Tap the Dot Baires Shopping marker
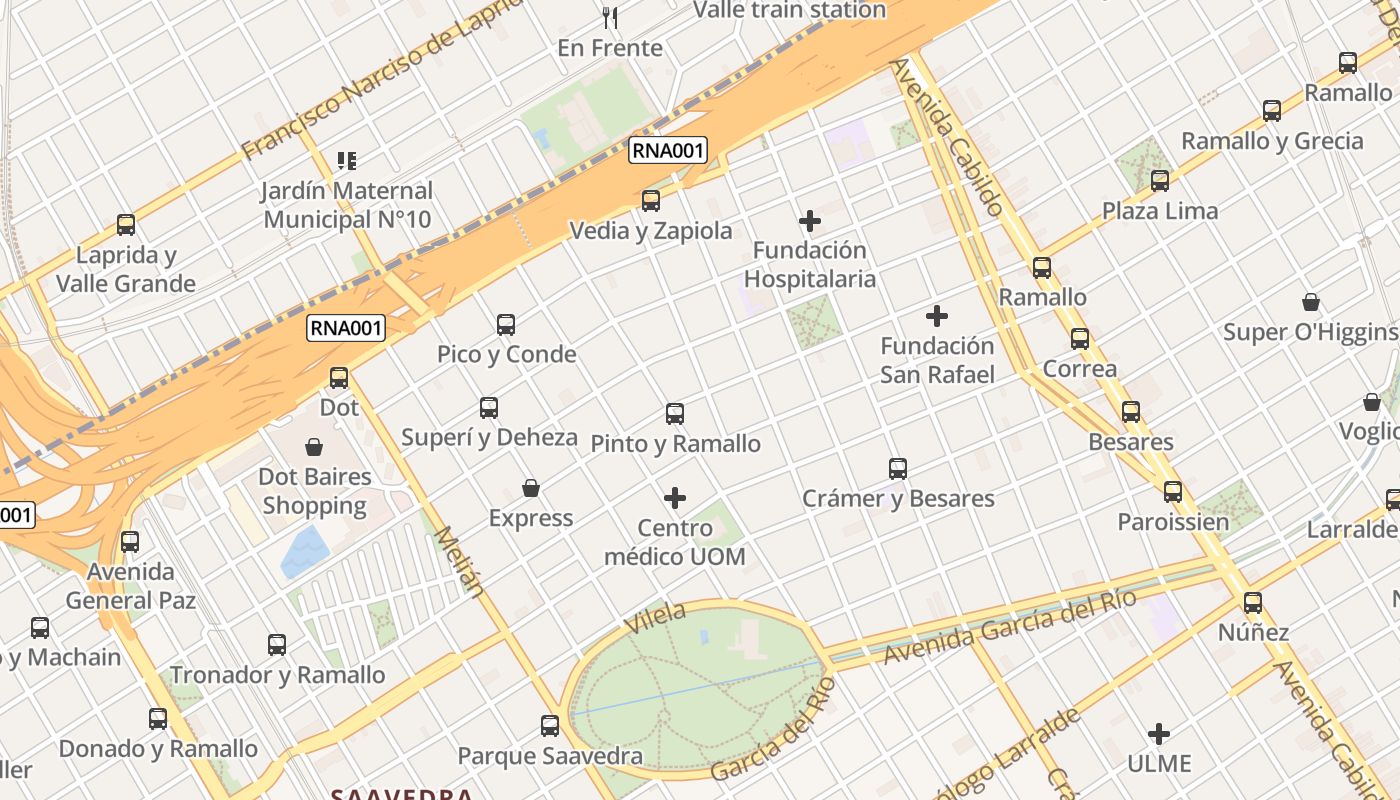The image size is (1400, 800). (x=314, y=447)
